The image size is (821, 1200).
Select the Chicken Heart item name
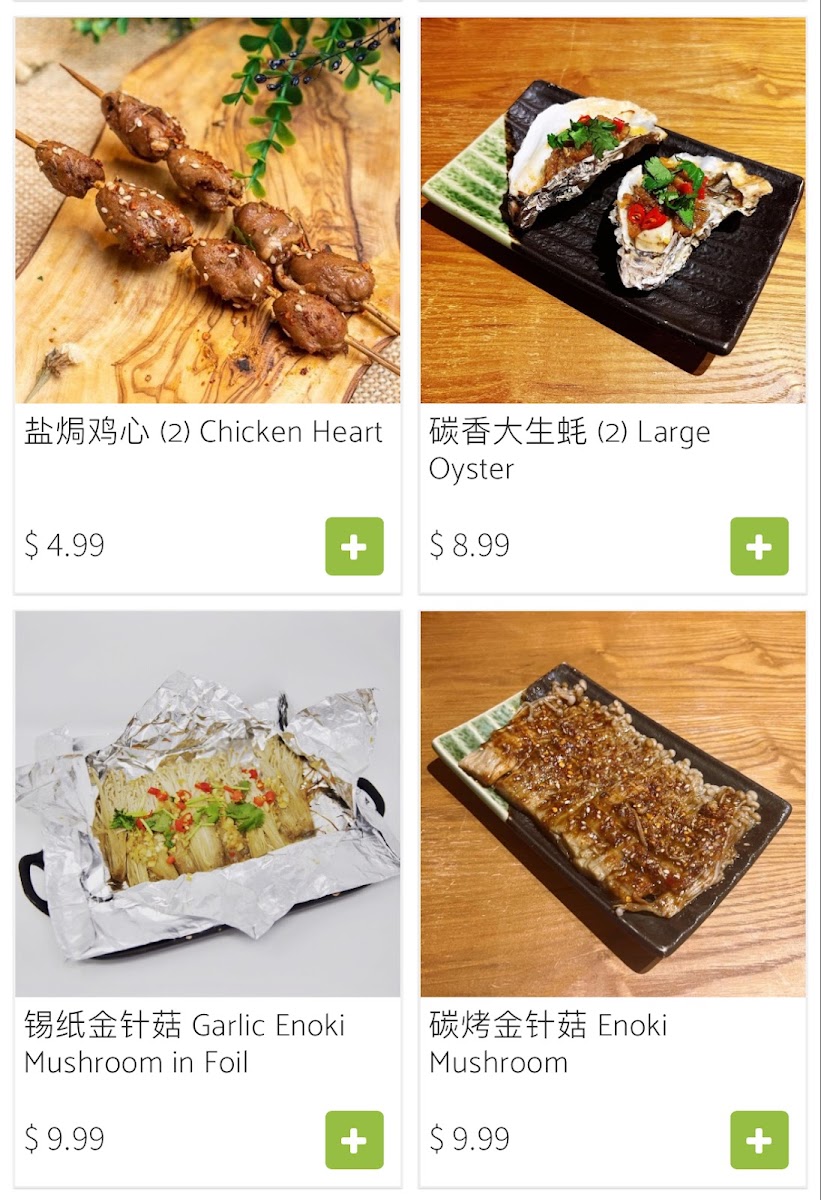click(202, 432)
